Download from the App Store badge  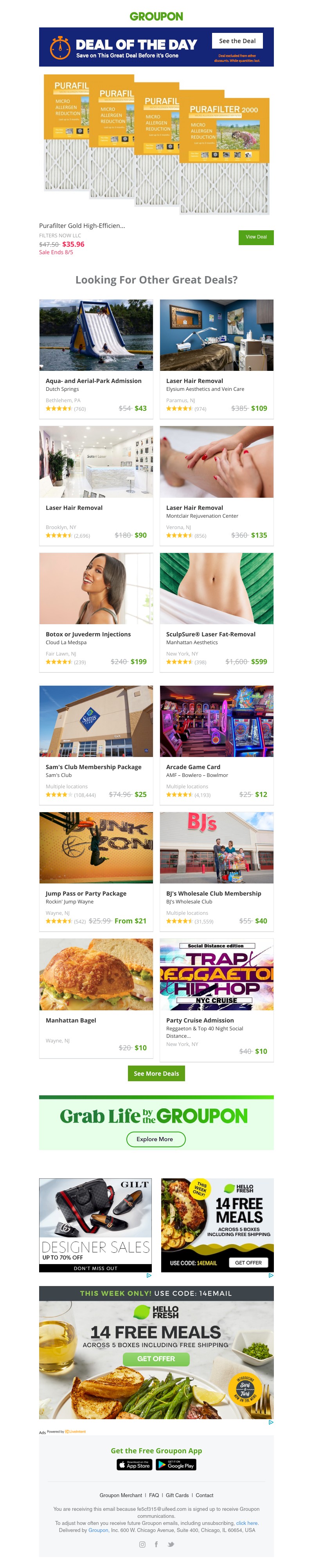[x=134, y=1465]
